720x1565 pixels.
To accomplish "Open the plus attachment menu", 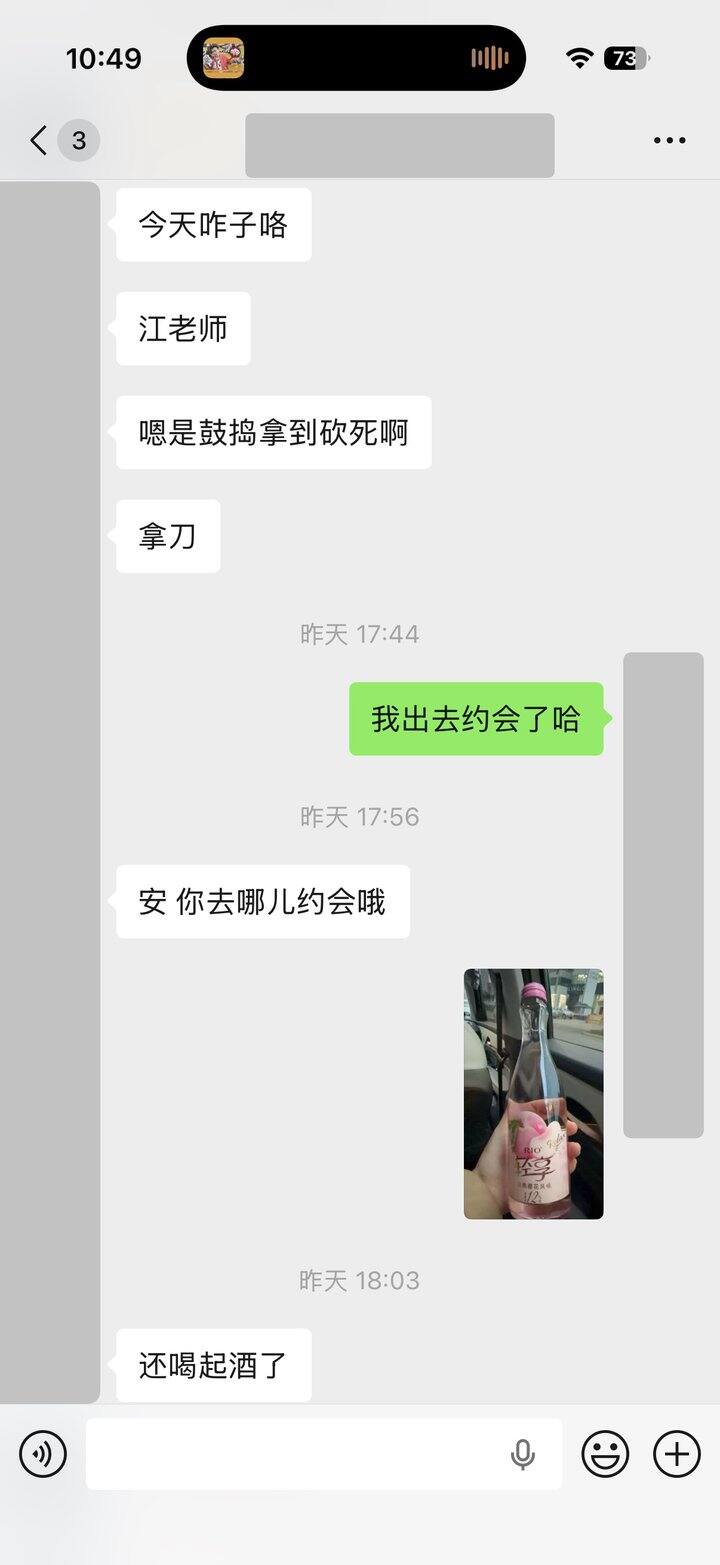I will 677,1454.
